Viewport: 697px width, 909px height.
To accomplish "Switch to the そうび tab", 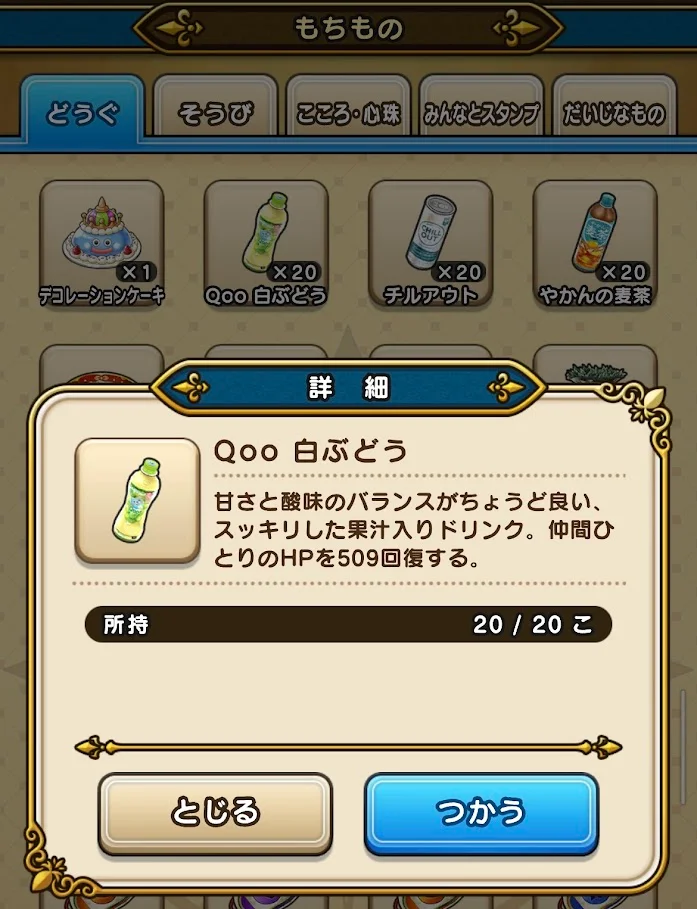I will pyautogui.click(x=215, y=113).
